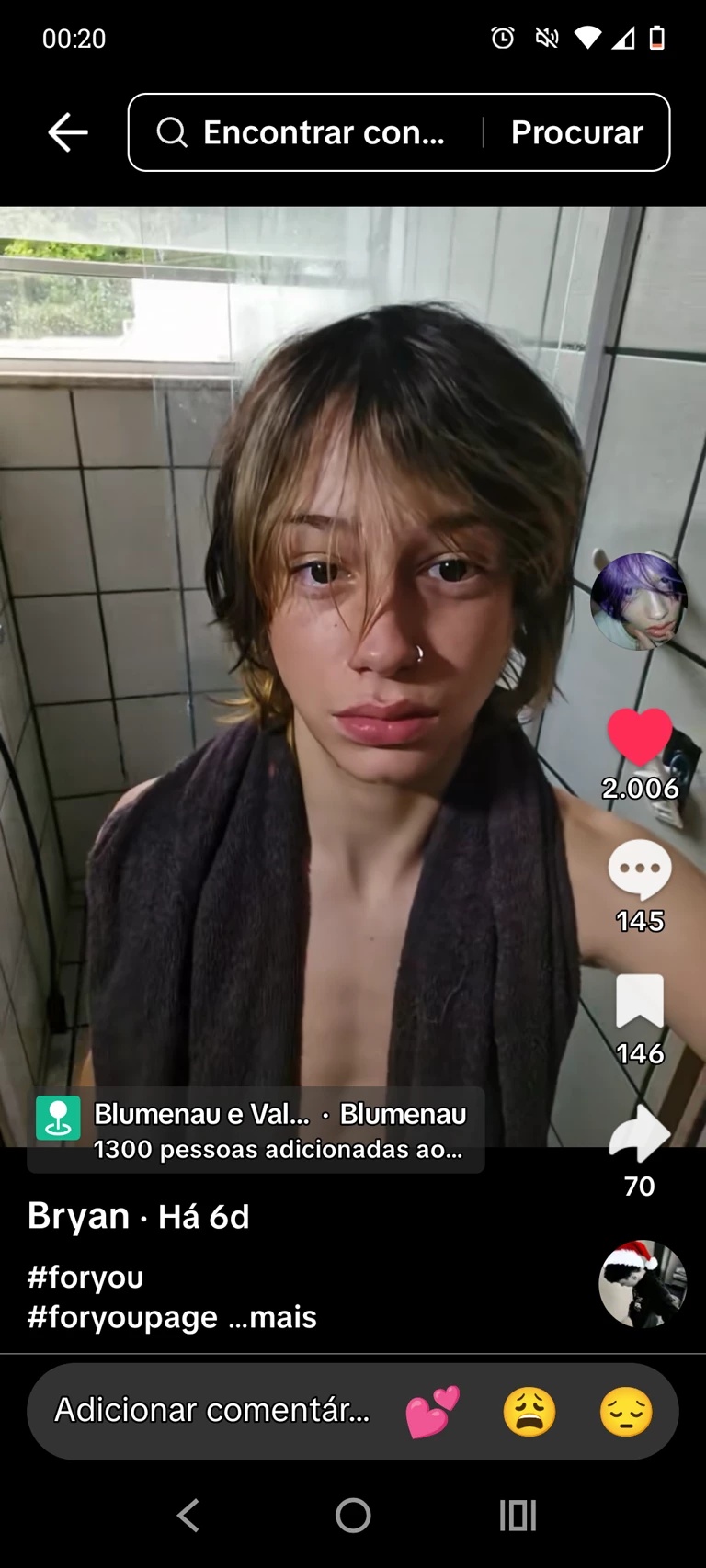
Task: Share this video
Action: coord(640,1134)
